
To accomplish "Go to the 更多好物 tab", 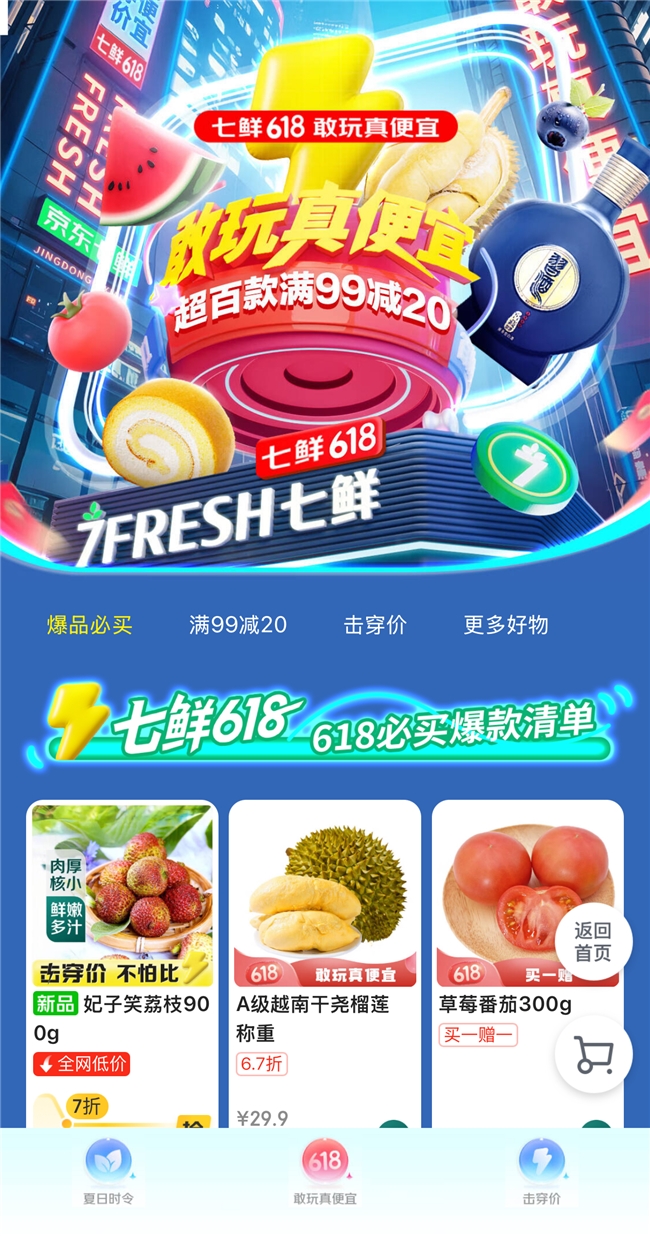I will click(506, 625).
